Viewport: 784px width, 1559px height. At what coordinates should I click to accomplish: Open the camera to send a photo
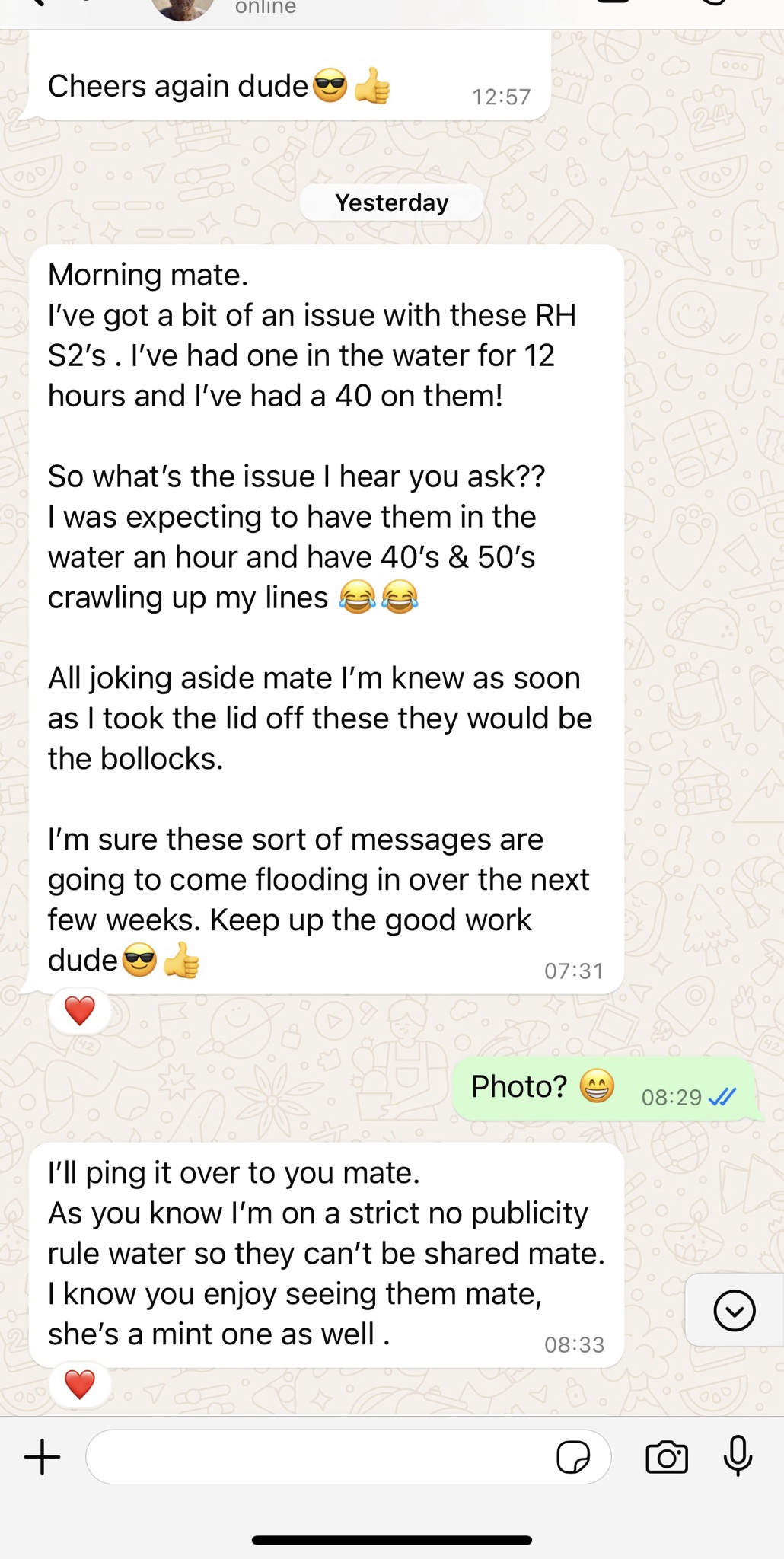point(666,1457)
